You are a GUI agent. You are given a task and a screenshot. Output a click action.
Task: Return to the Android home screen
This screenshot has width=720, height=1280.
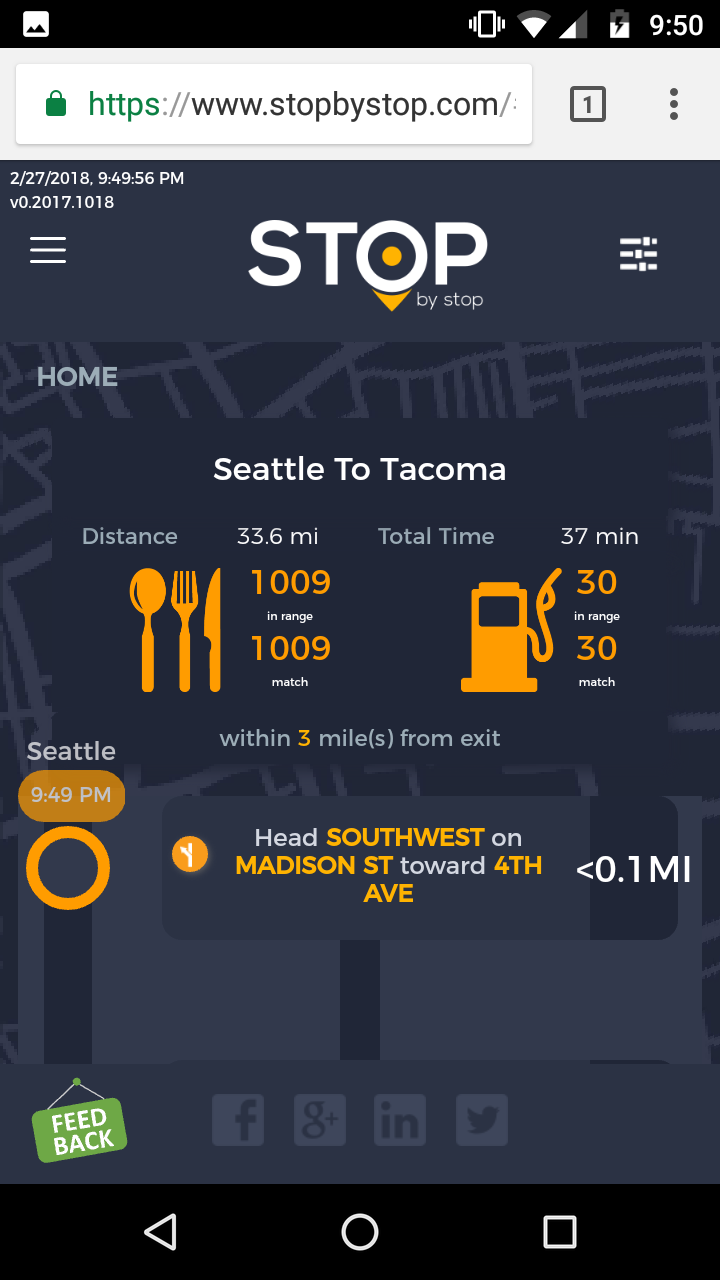coord(360,1232)
